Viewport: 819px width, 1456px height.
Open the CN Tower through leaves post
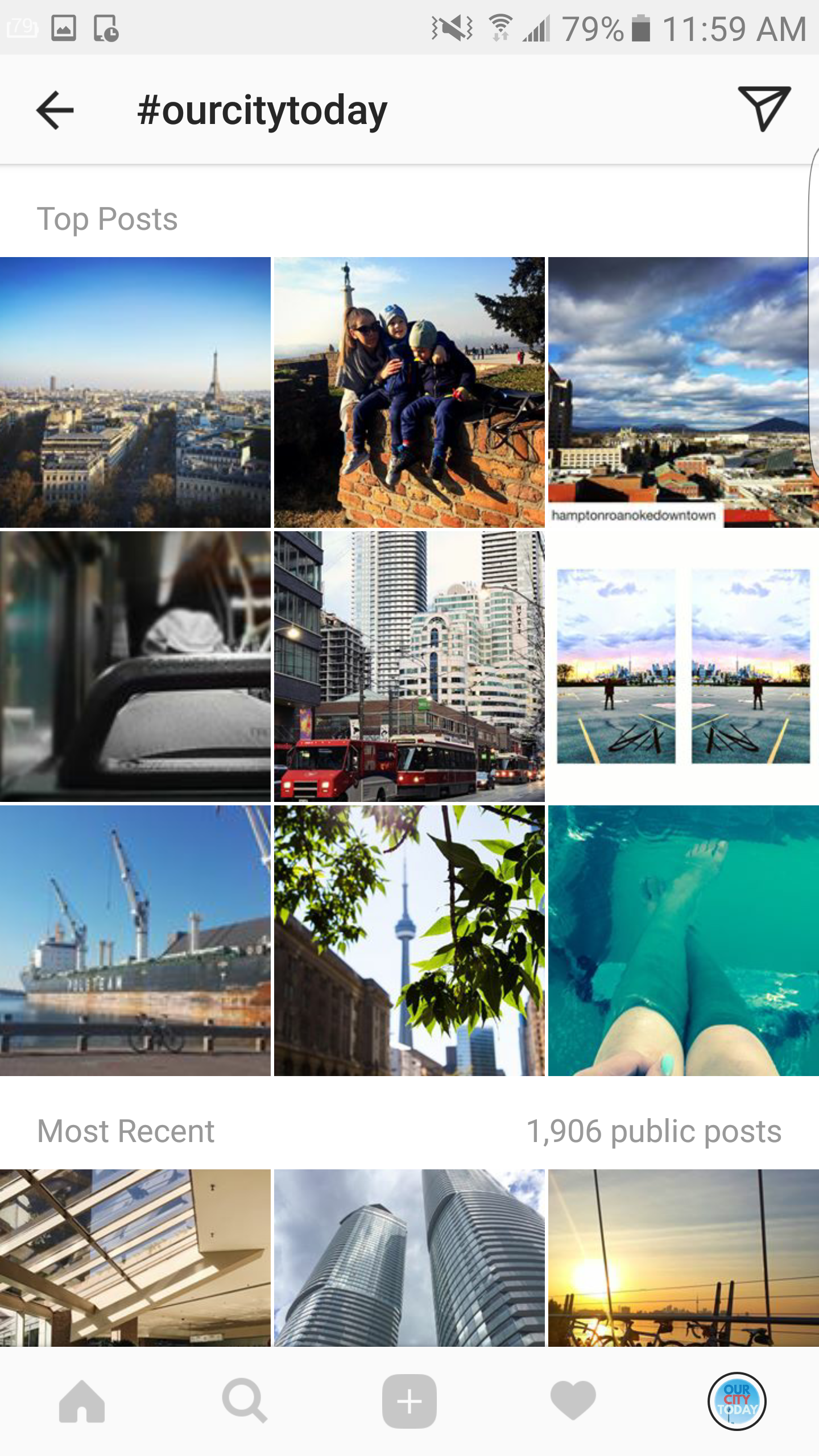[409, 940]
